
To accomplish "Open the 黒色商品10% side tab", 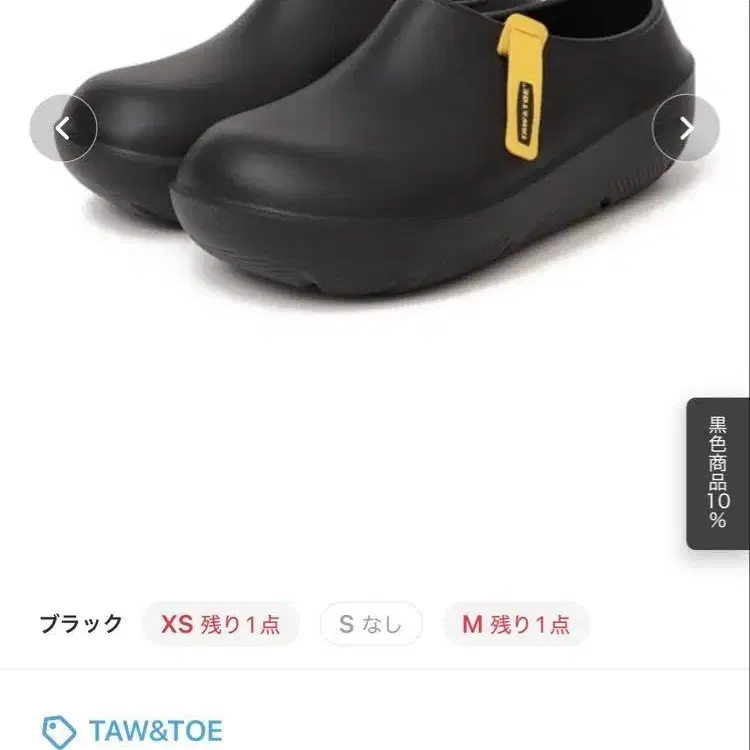I will 717,473.
